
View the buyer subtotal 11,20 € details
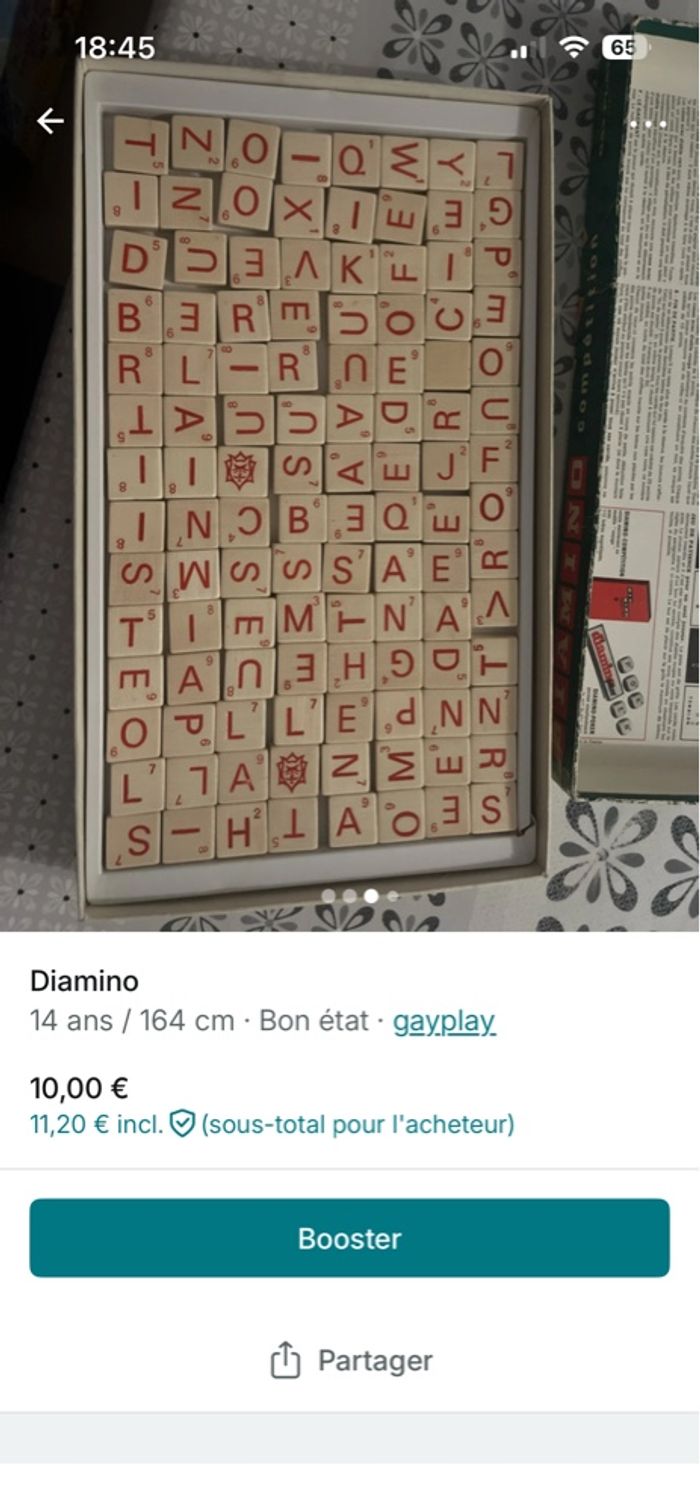point(272,1124)
